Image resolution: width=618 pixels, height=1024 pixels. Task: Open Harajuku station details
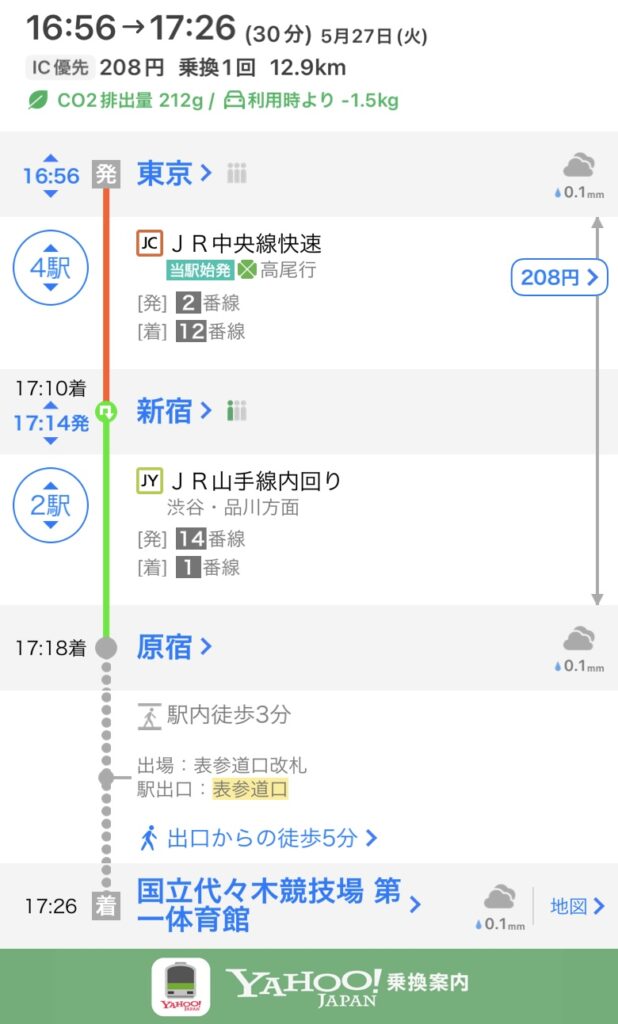[175, 647]
